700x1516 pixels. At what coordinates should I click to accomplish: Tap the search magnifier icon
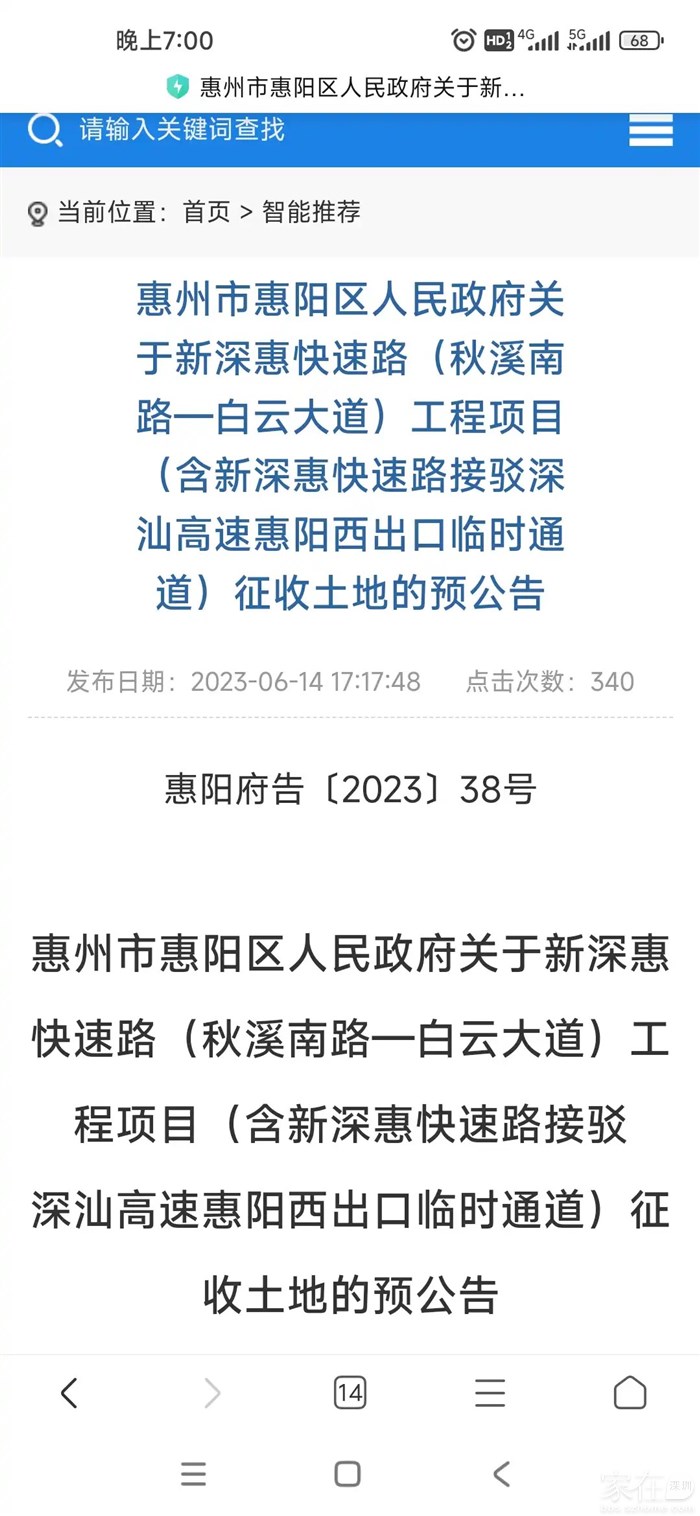pos(45,130)
